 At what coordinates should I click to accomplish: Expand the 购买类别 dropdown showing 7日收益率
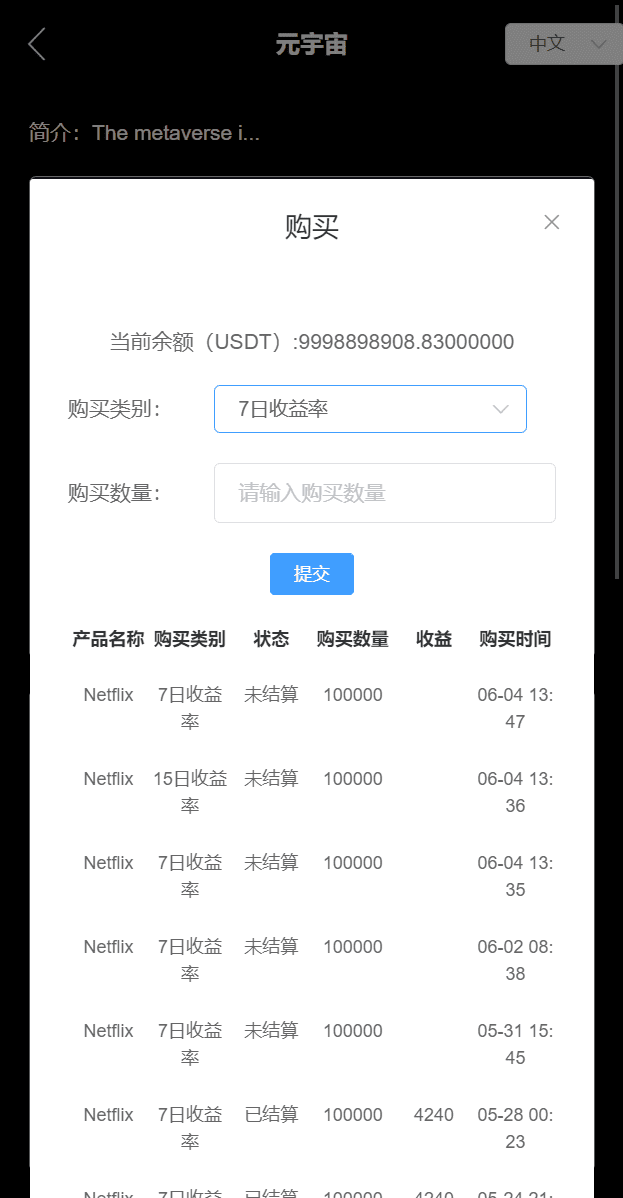[370, 409]
